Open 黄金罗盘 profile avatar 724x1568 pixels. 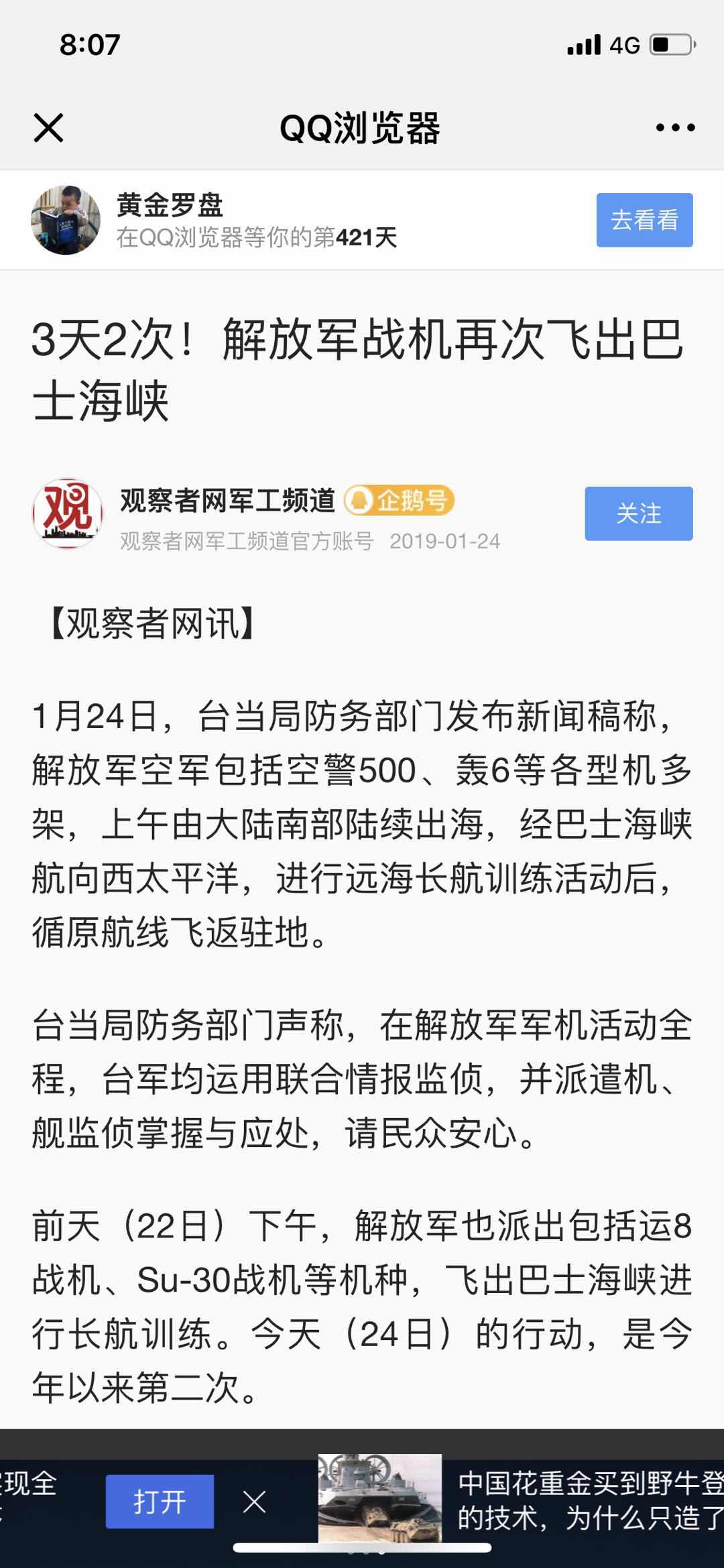66,220
